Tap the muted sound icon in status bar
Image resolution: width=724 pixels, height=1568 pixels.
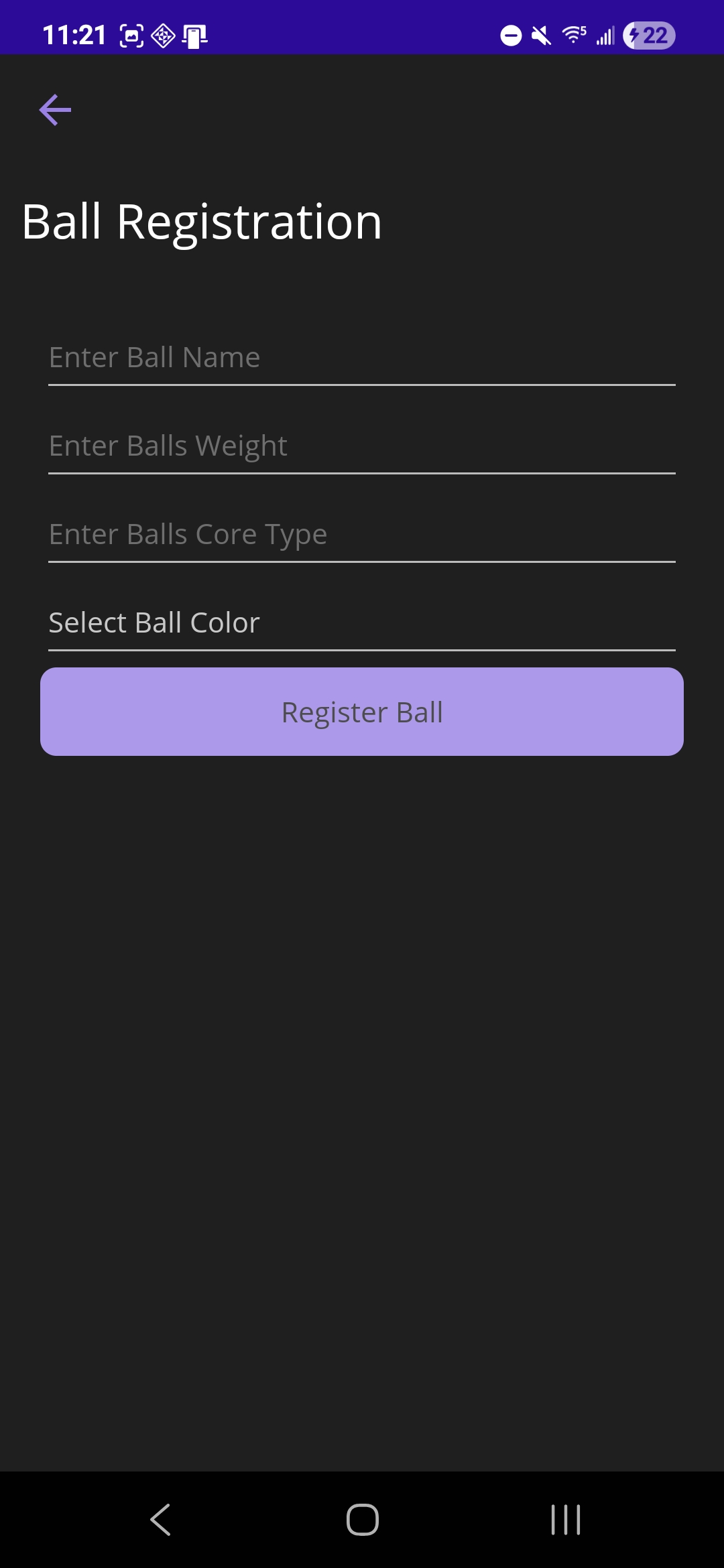coord(540,36)
